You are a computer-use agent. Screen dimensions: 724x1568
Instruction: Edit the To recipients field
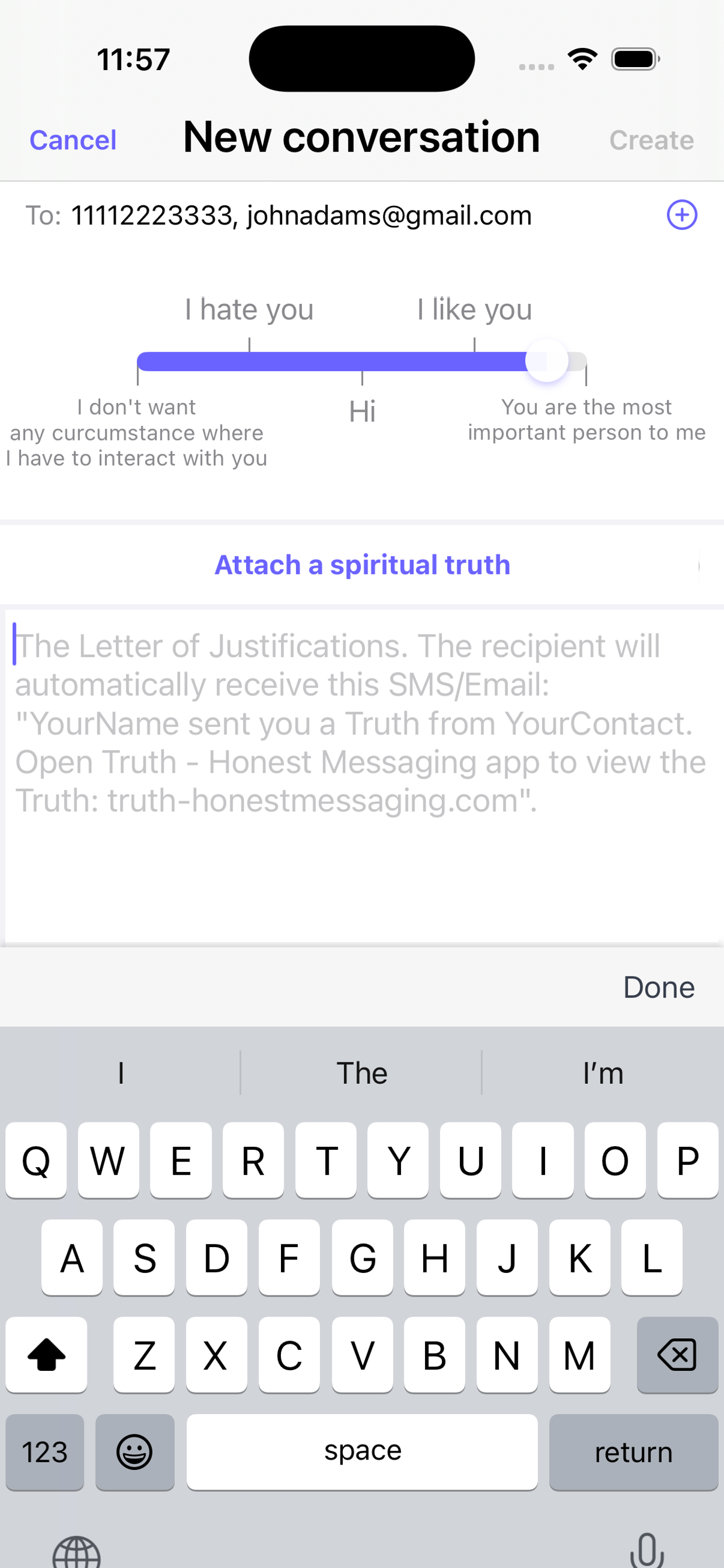point(301,215)
